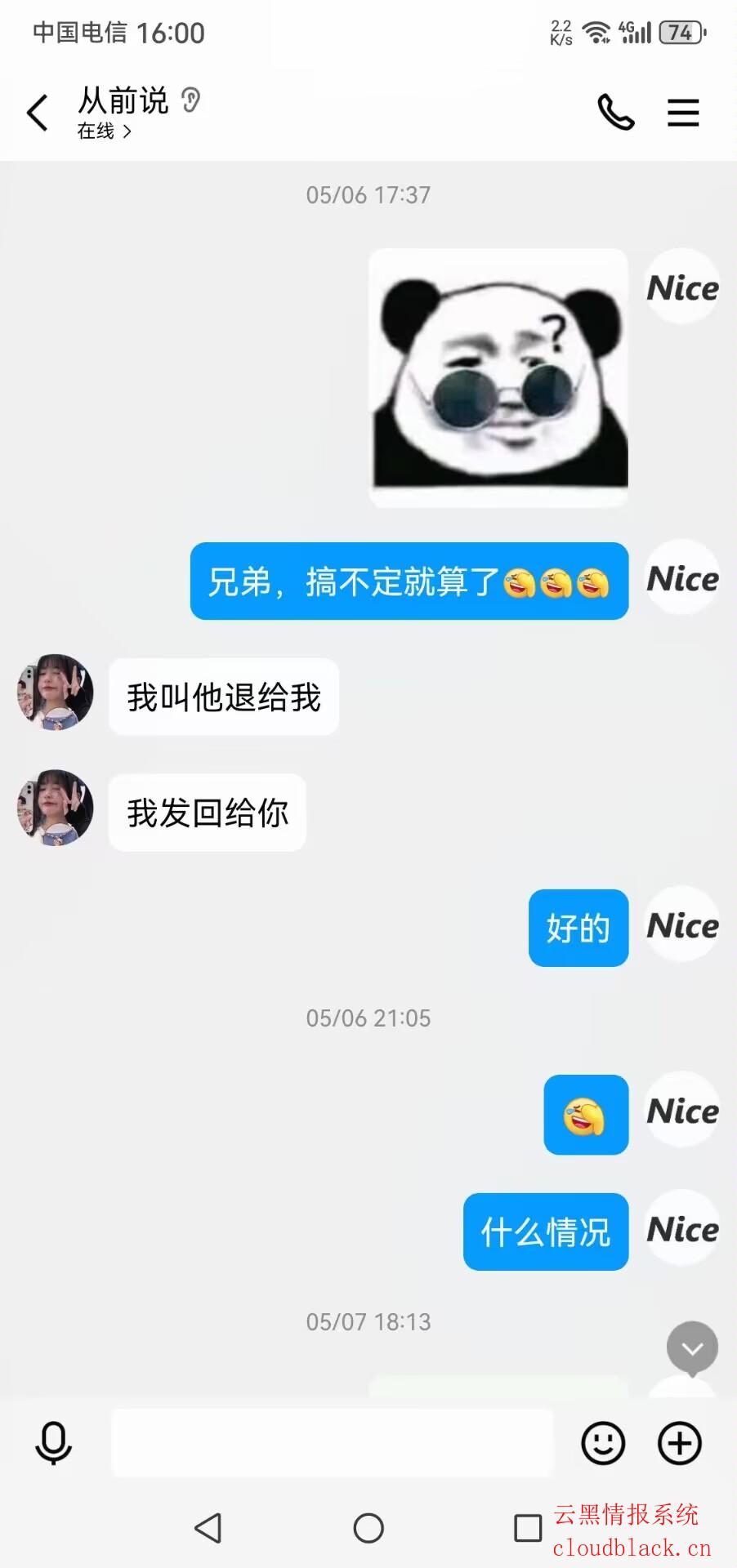The height and width of the screenshot is (1568, 737).
Task: Go back from the chat with 从前说
Action: 38,113
